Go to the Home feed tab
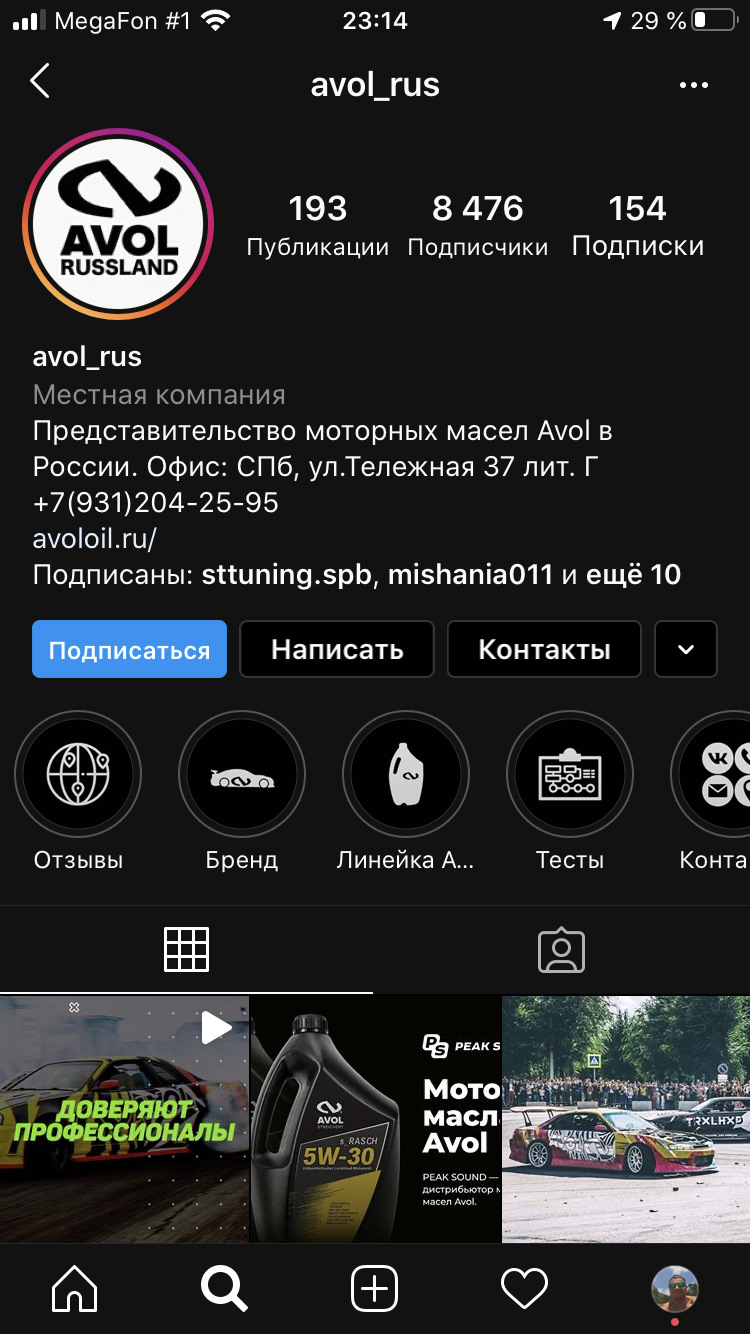 pyautogui.click(x=75, y=1289)
